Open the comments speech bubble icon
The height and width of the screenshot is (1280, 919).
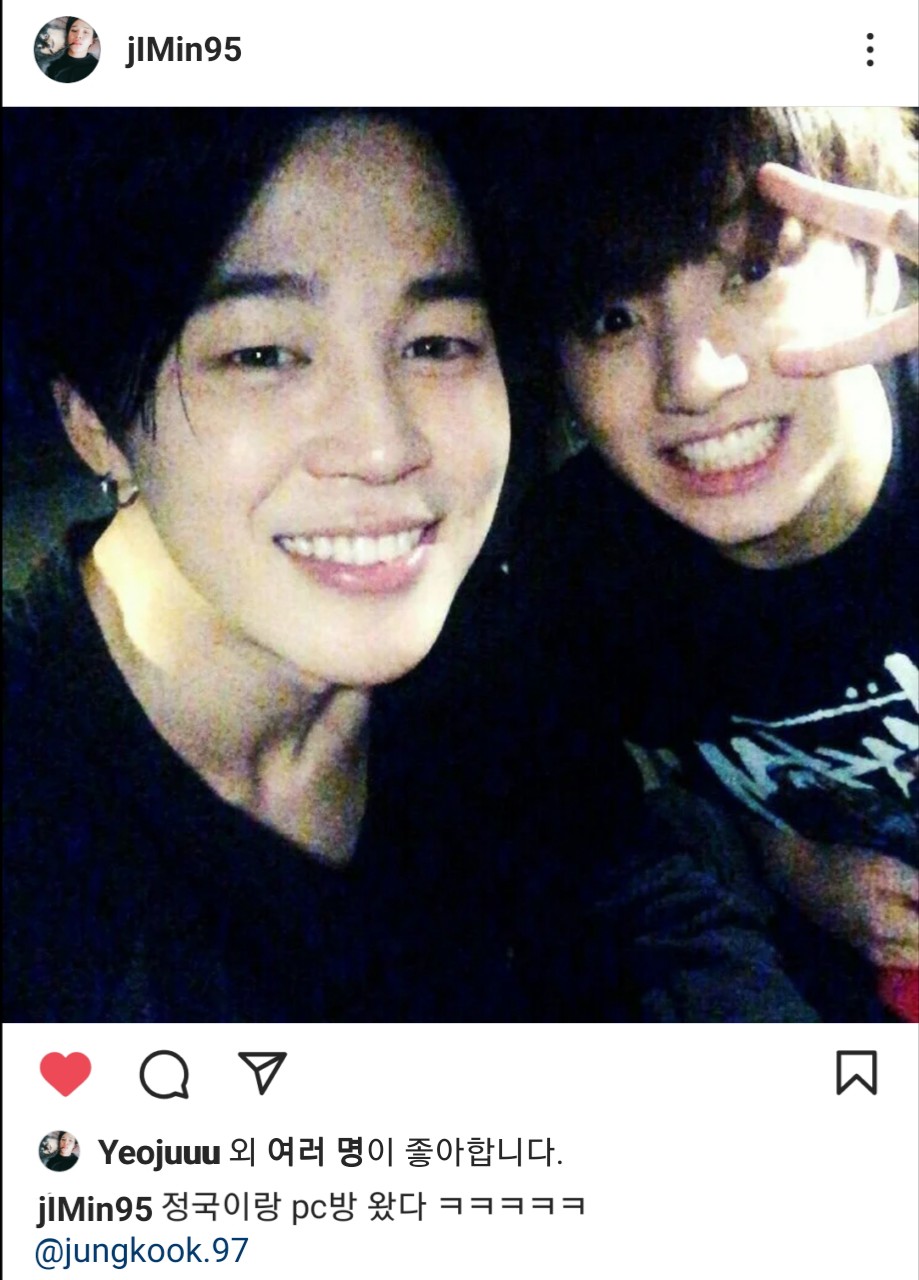164,1075
